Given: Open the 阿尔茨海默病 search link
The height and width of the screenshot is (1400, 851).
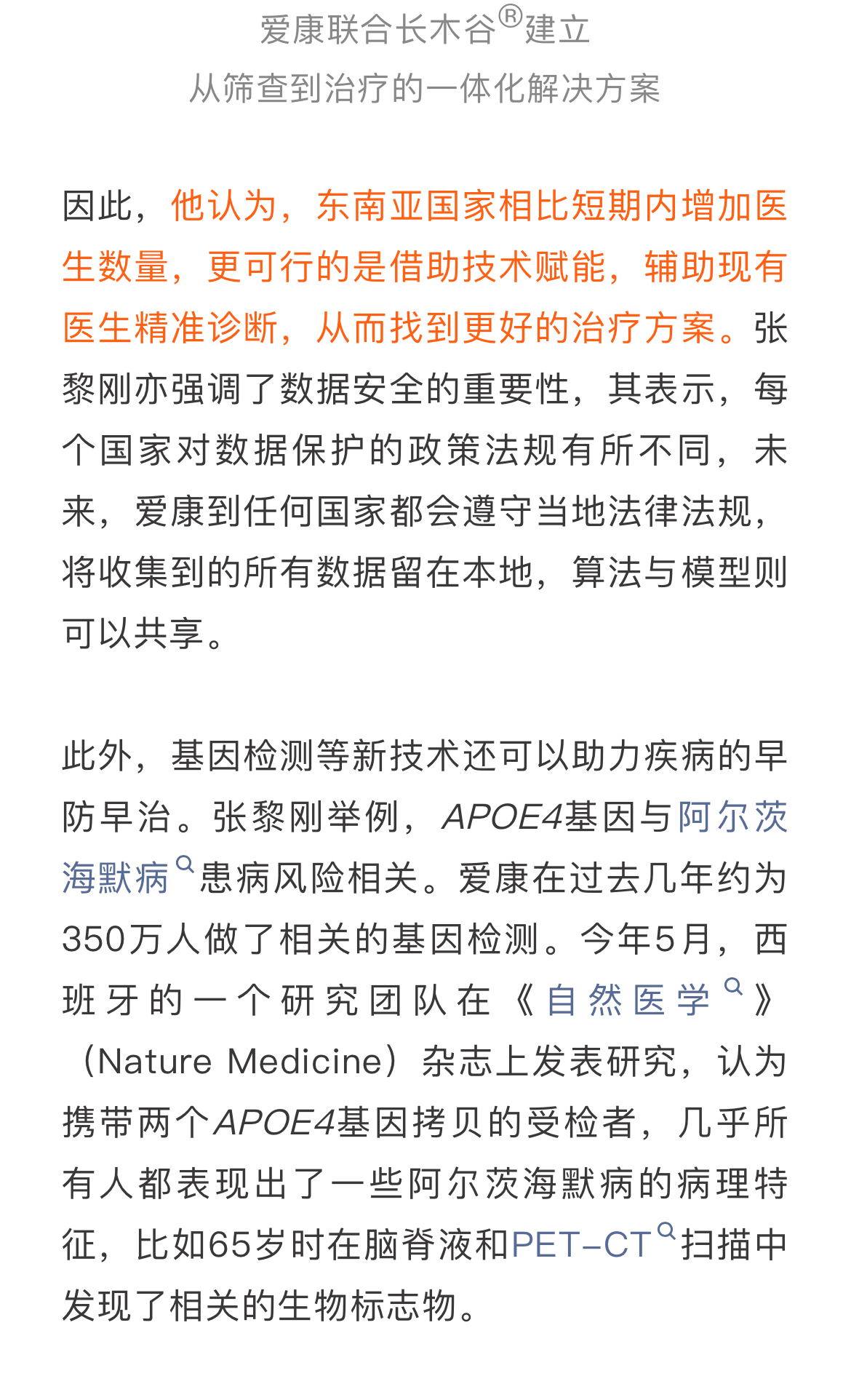Looking at the screenshot, I should [116, 878].
